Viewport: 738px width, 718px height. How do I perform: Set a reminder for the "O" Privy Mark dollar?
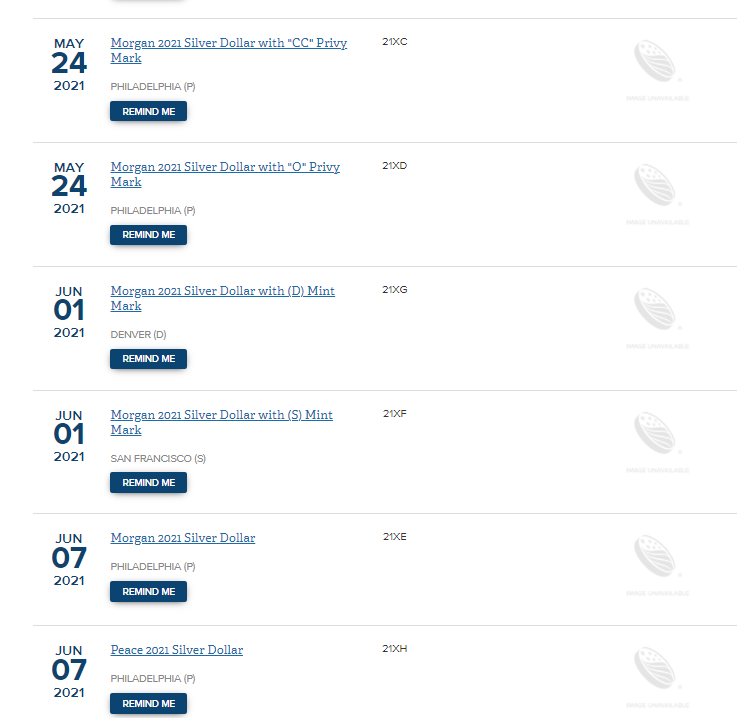(x=148, y=235)
